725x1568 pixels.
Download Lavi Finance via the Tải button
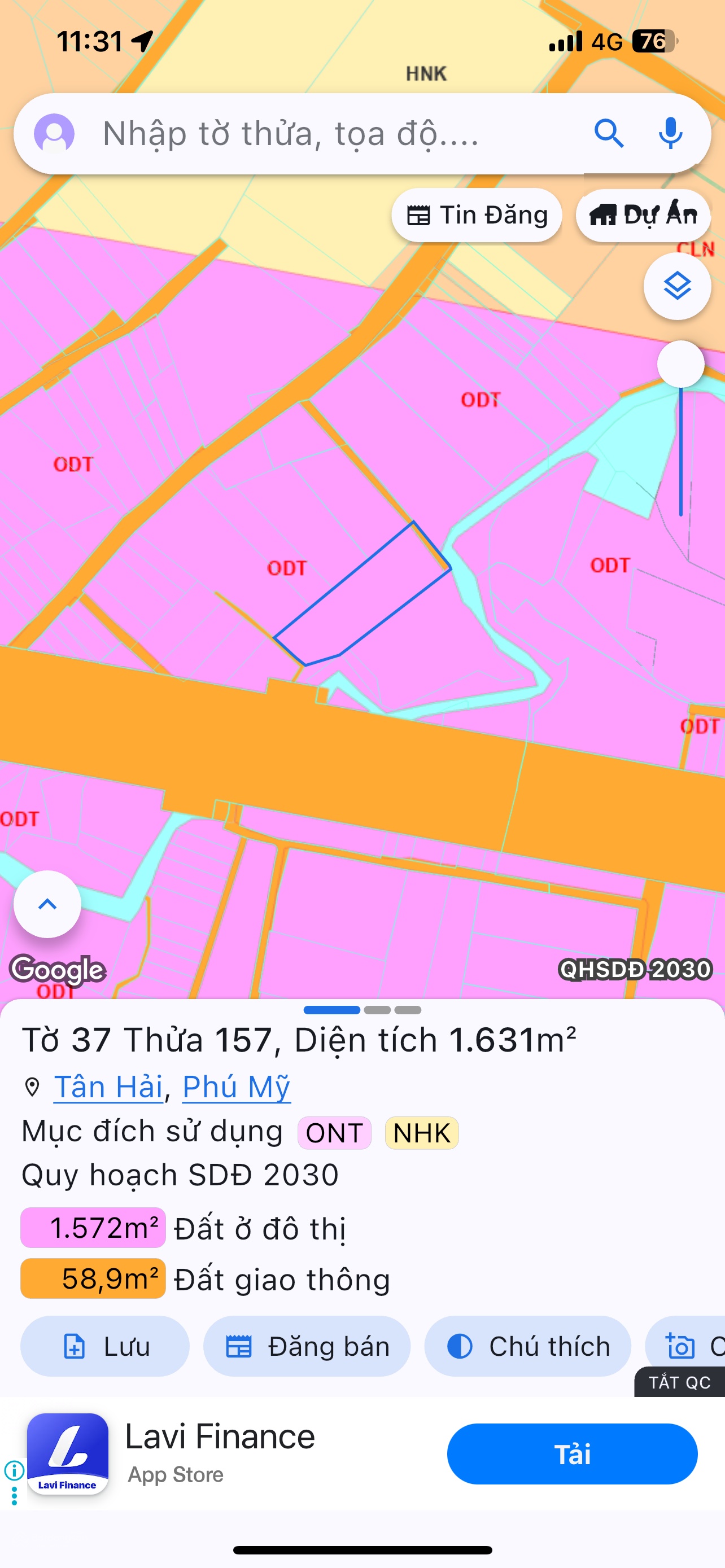571,1454
